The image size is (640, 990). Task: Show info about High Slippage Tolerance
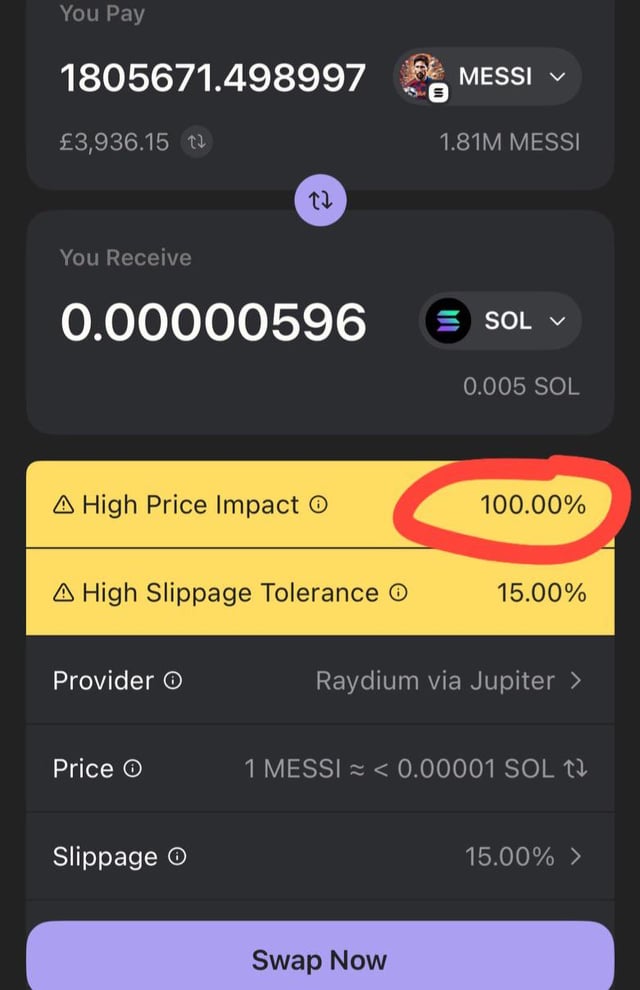tap(398, 593)
